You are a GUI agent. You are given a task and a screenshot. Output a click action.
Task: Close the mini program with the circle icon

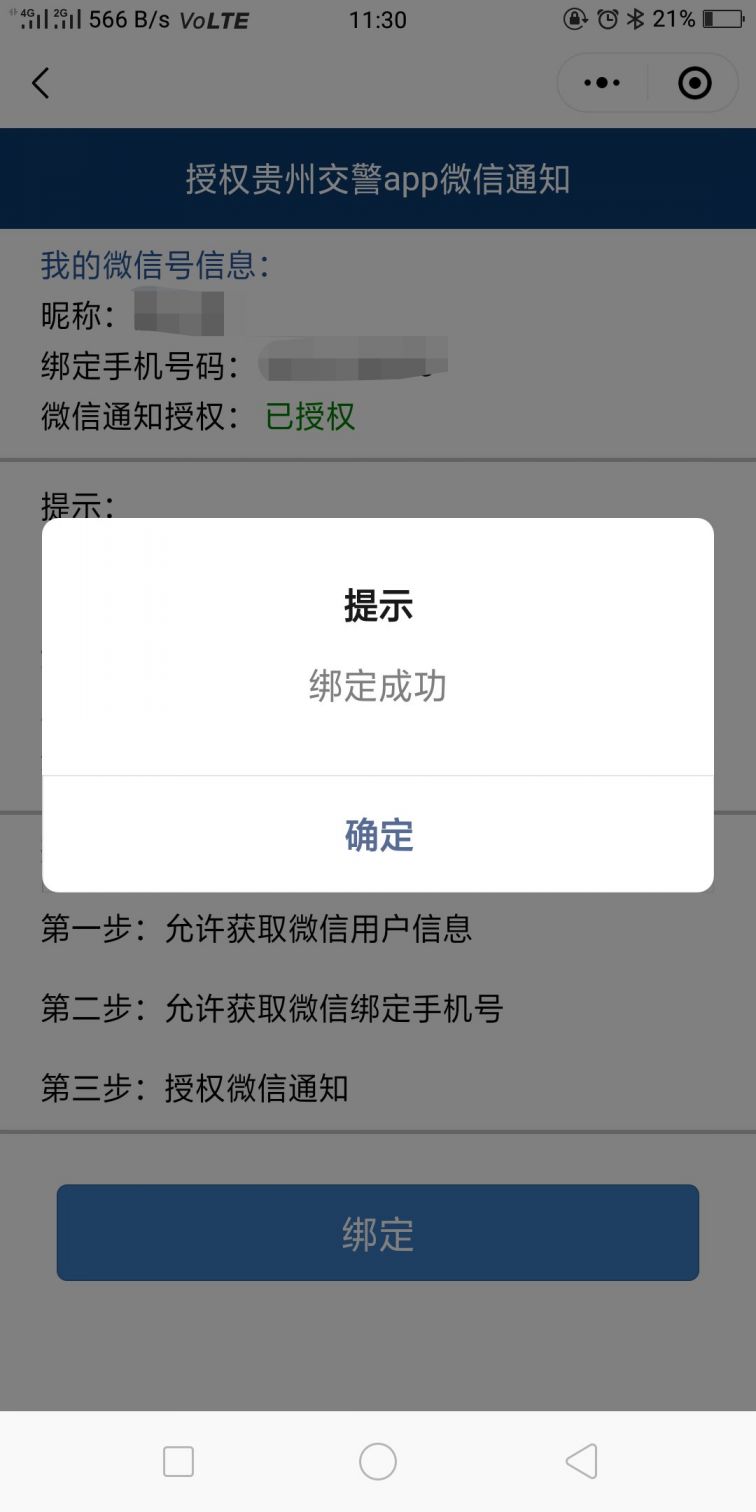pyautogui.click(x=694, y=83)
